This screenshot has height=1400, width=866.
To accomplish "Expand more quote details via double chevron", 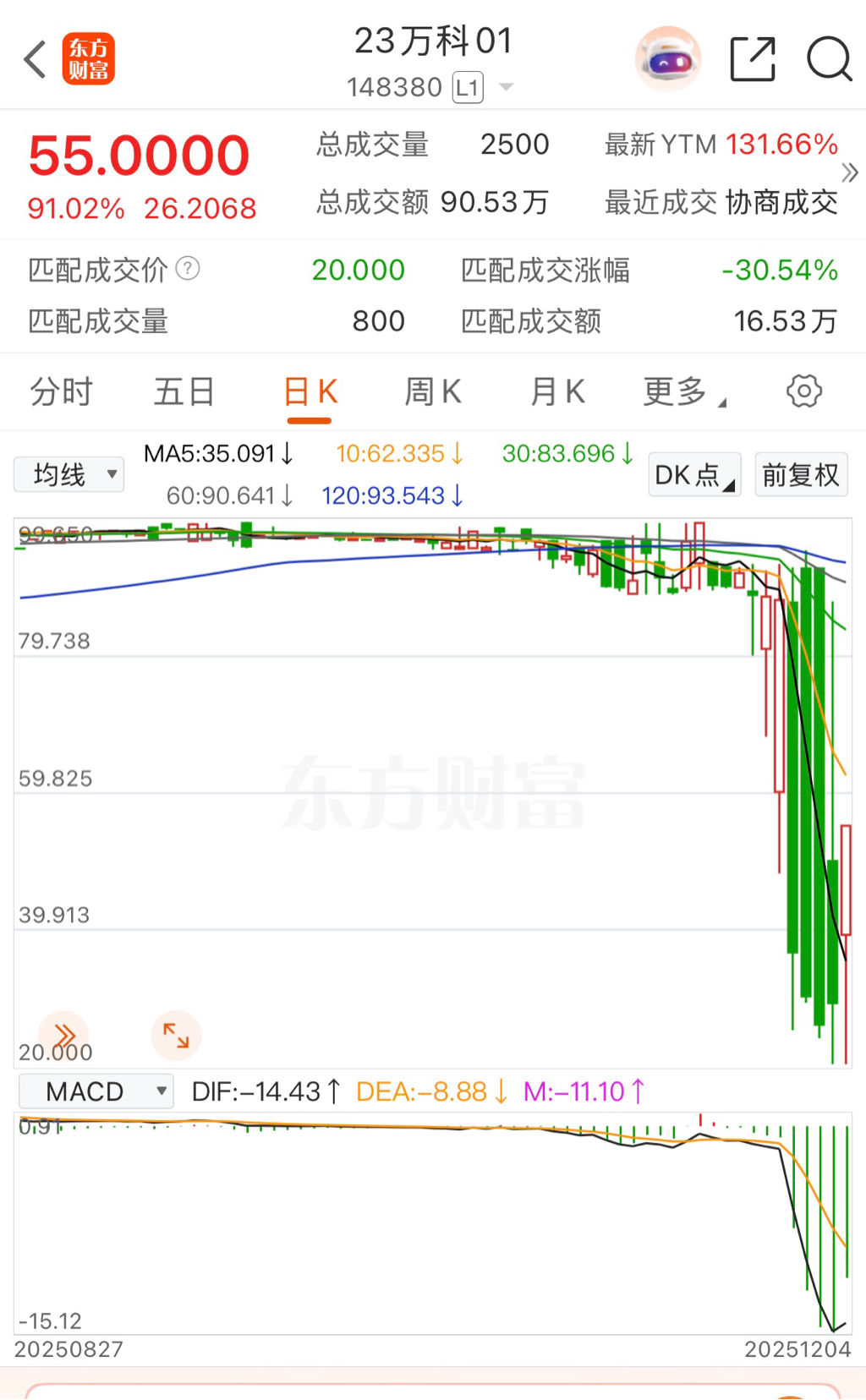I will 849,173.
